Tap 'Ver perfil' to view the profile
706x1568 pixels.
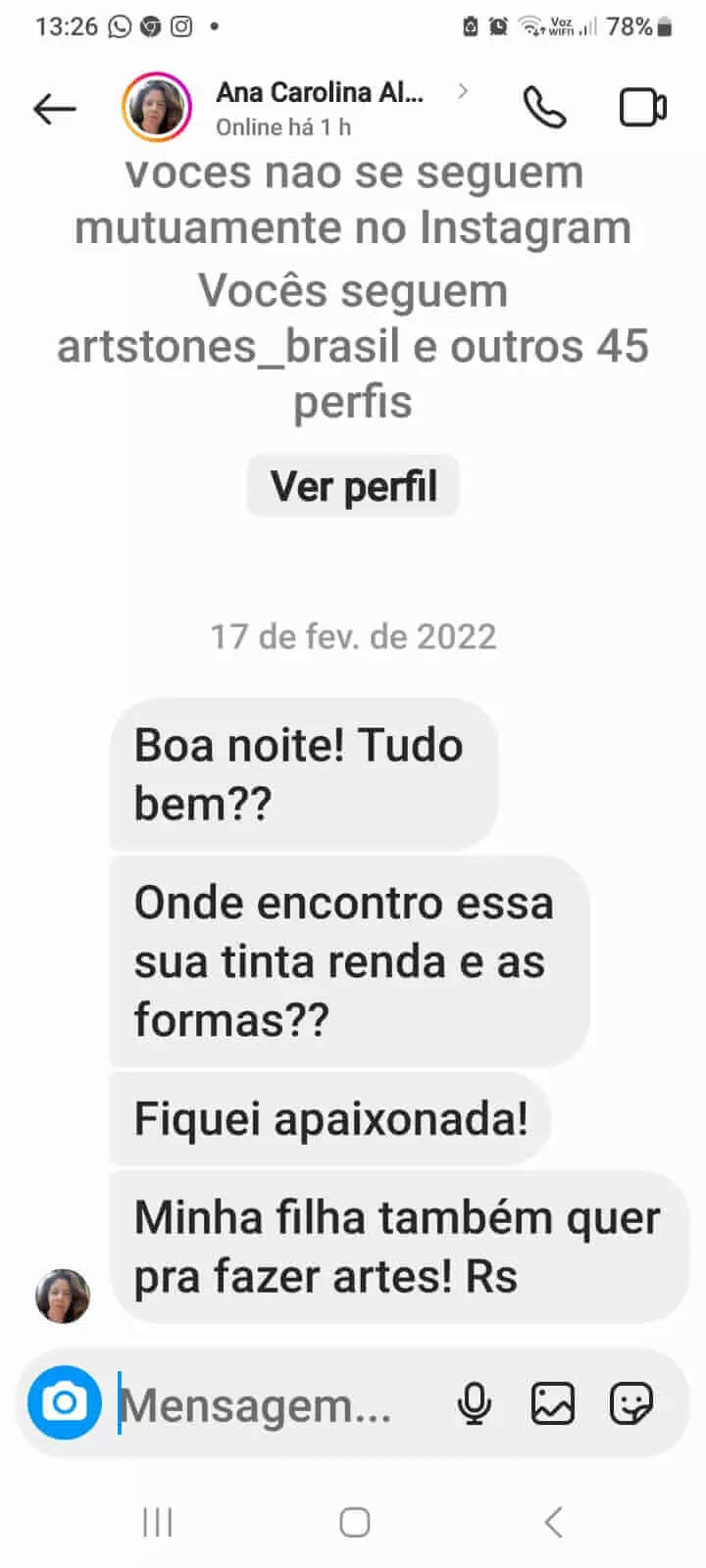pyautogui.click(x=353, y=484)
